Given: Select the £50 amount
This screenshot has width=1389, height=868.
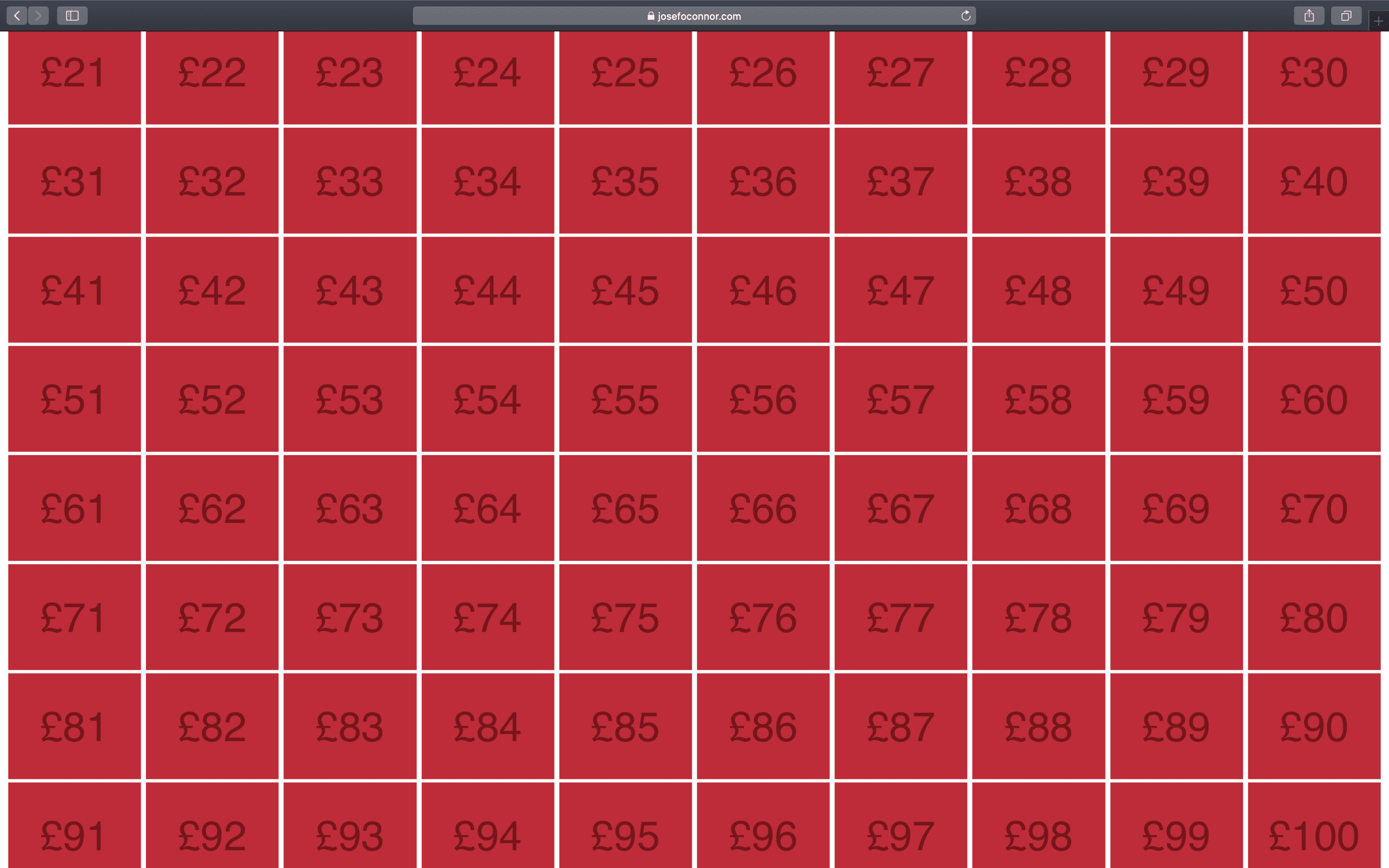Looking at the screenshot, I should click(1314, 290).
